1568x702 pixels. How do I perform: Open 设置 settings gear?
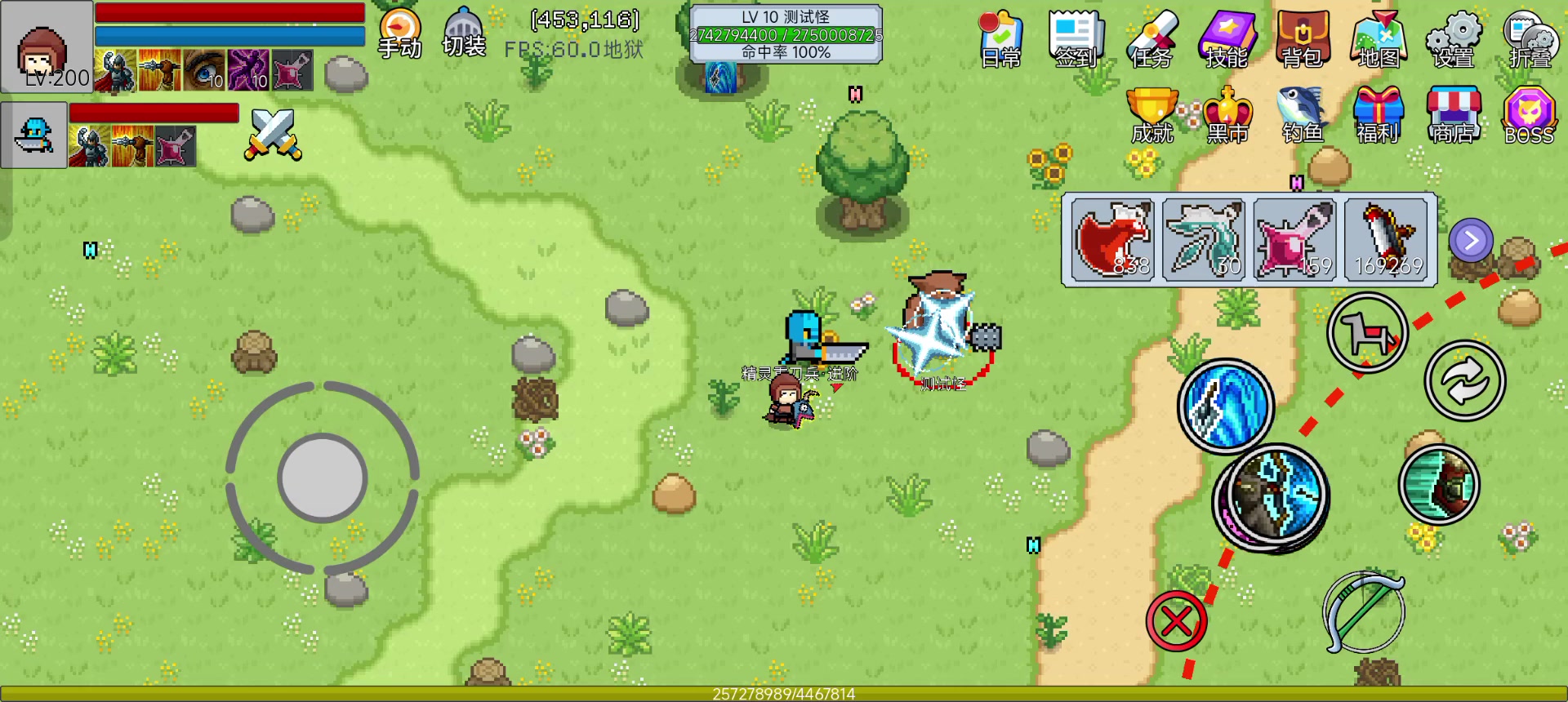click(x=1454, y=38)
